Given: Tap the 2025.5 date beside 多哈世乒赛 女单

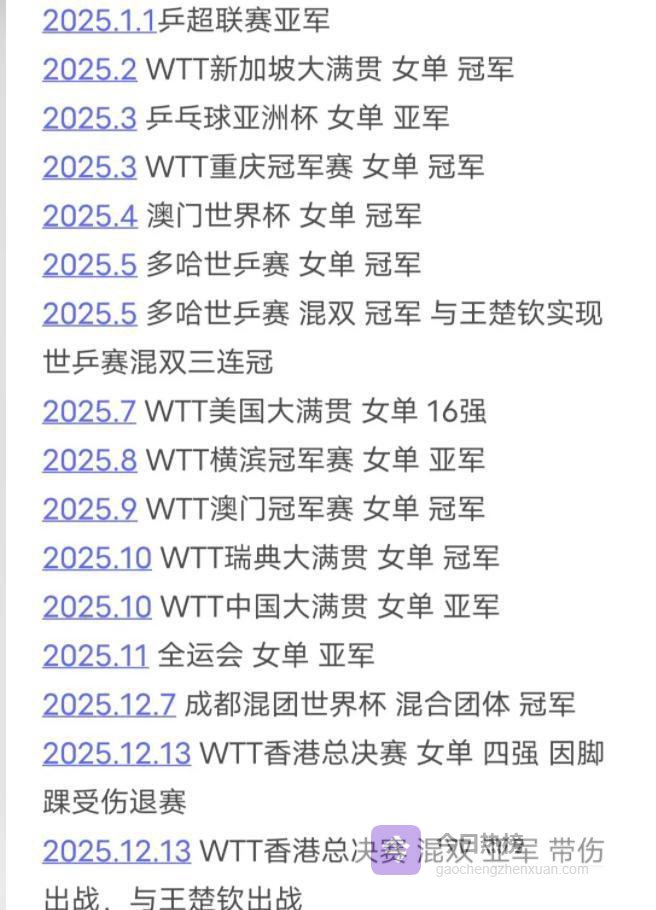Looking at the screenshot, I should coord(89,265).
